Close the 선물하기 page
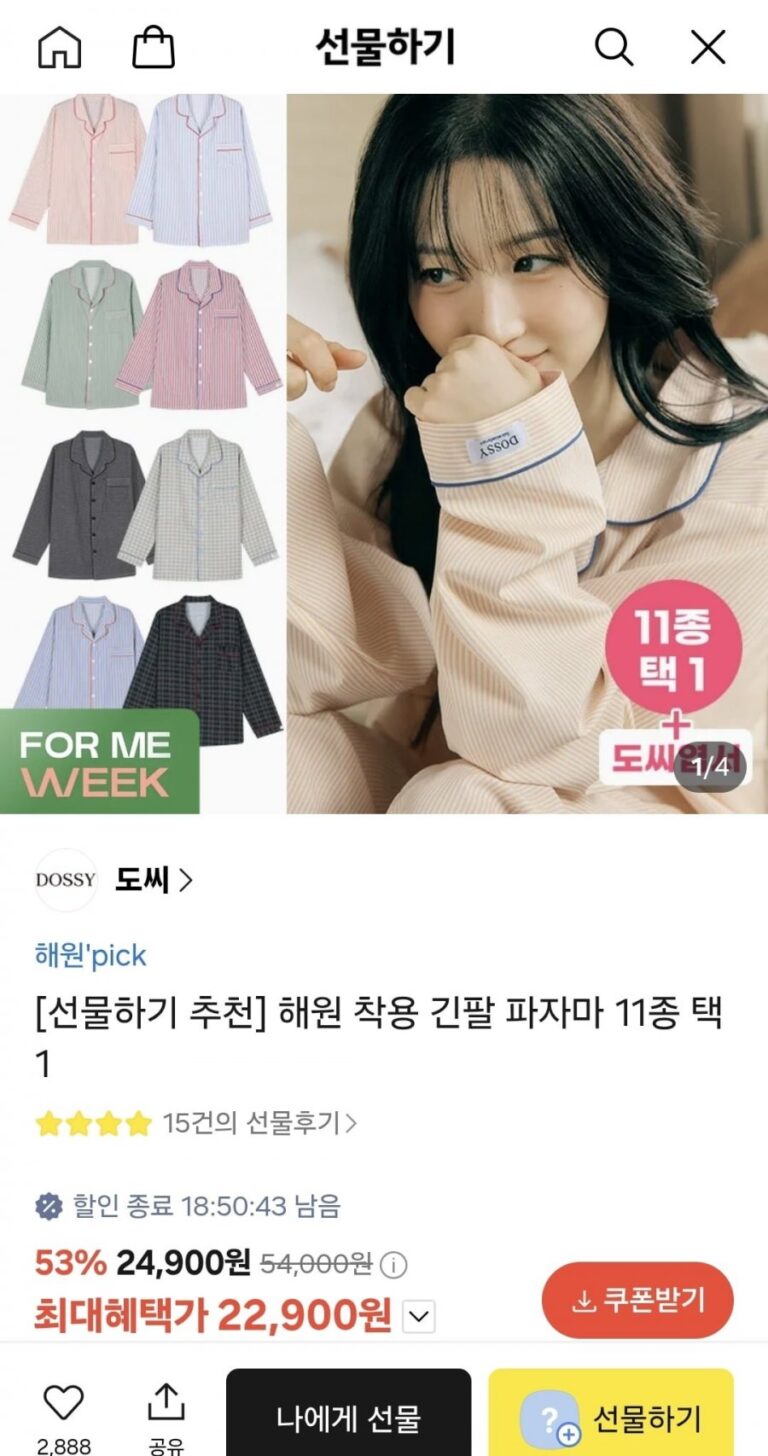Viewport: 768px width, 1456px height. (x=708, y=47)
